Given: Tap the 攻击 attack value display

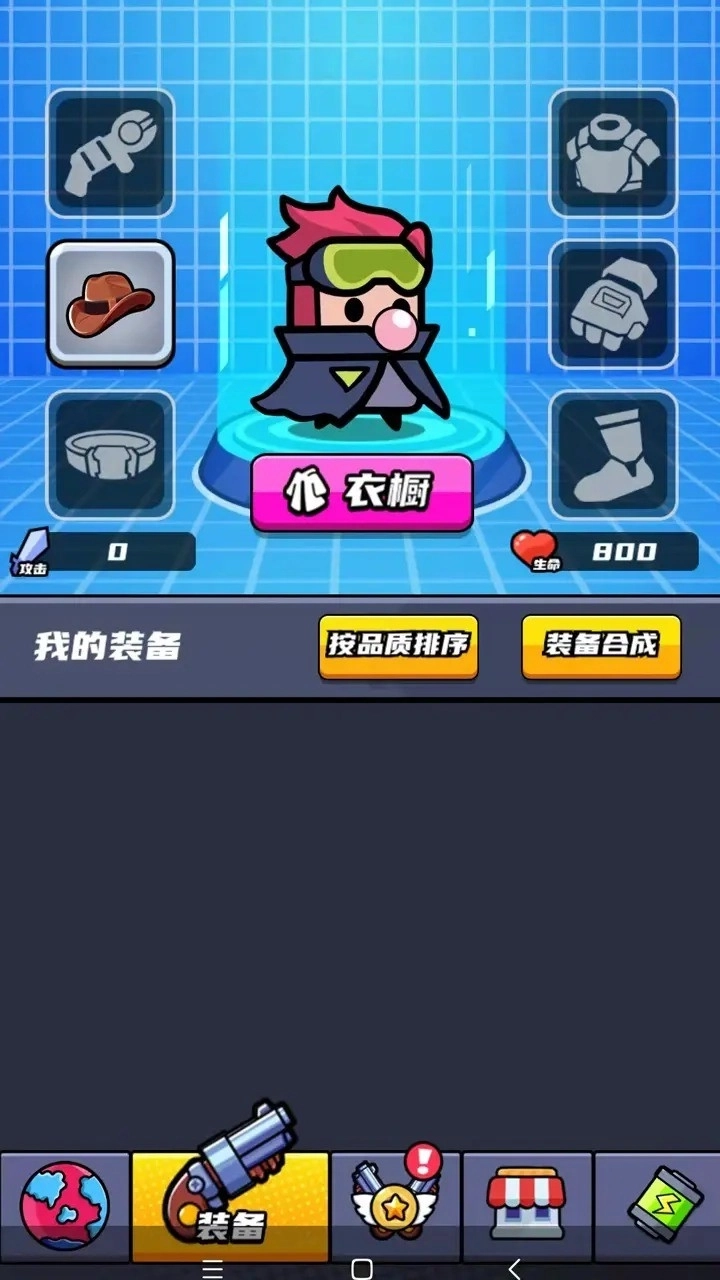Looking at the screenshot, I should [120, 551].
